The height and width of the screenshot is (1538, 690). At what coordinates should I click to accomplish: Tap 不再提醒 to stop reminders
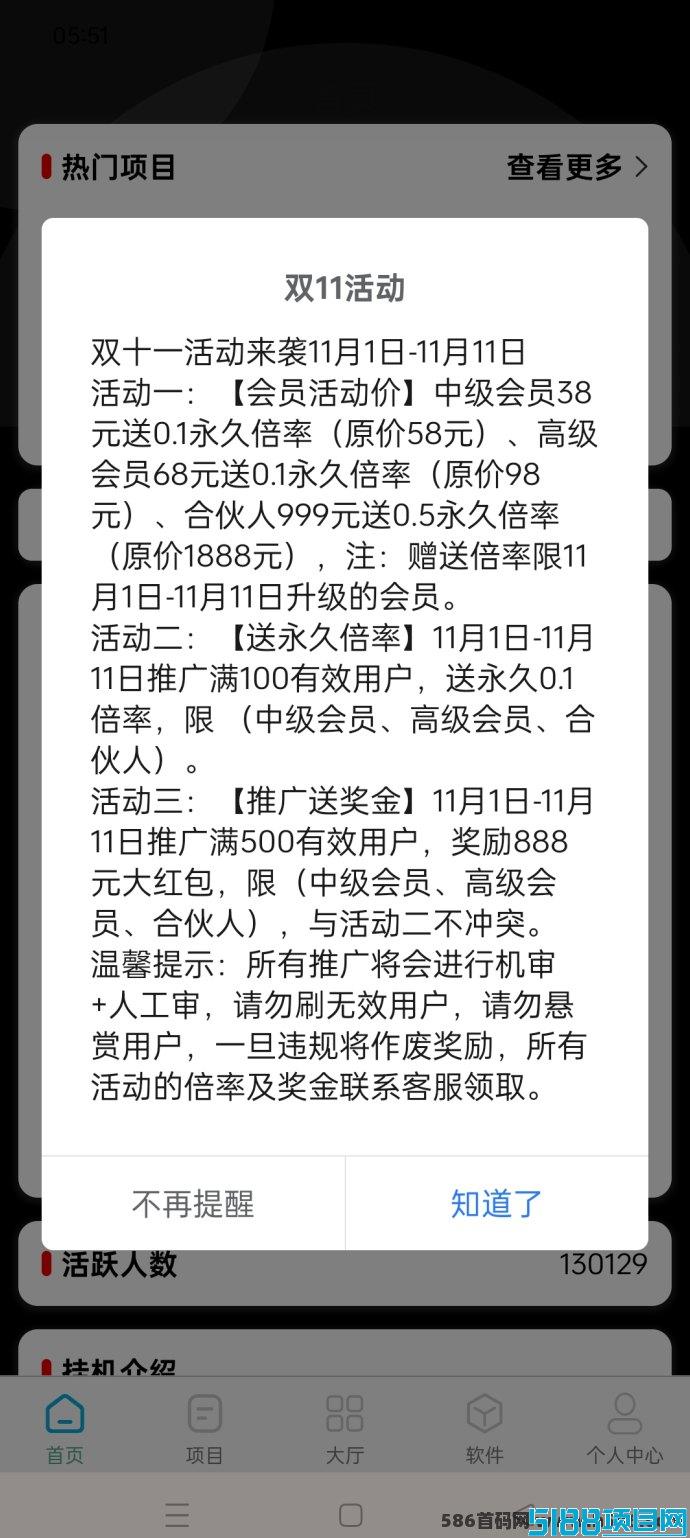193,1203
